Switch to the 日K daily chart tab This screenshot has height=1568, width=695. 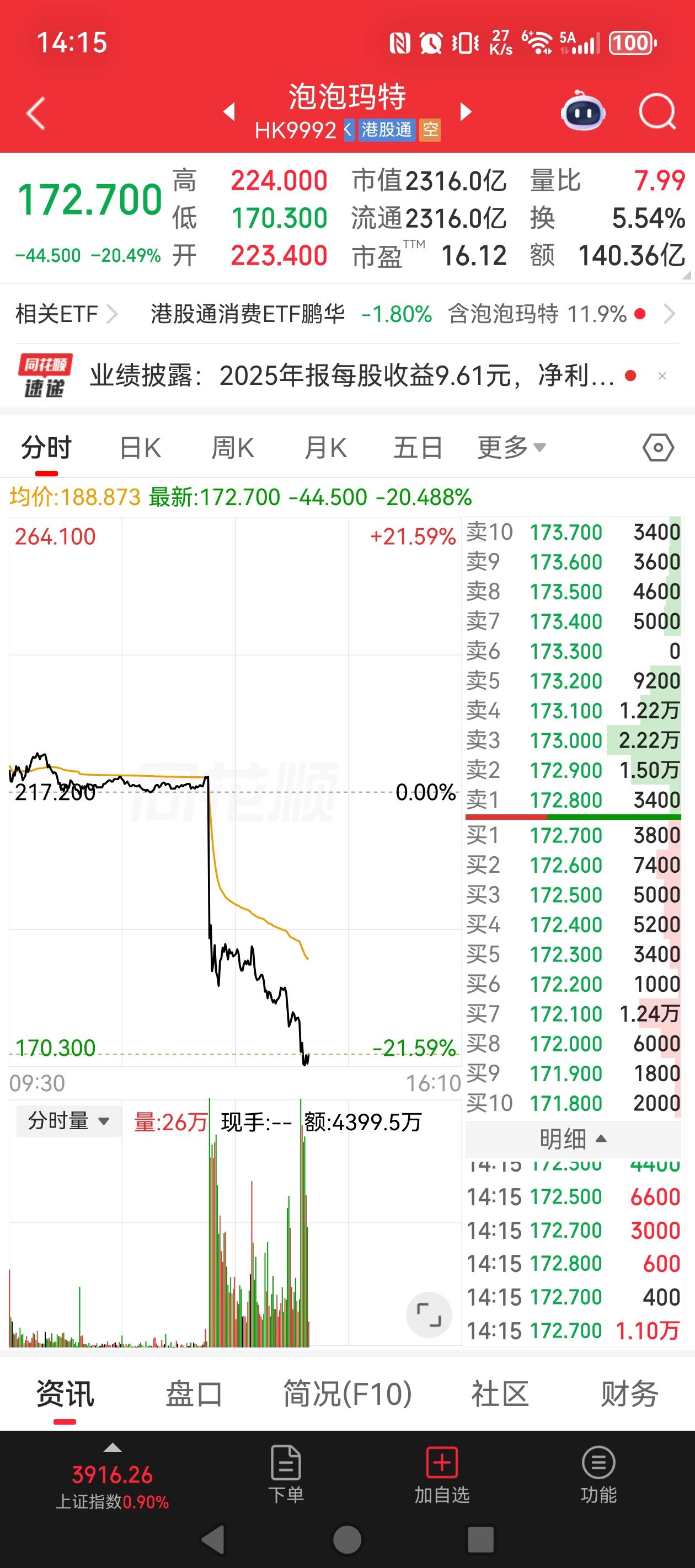[x=140, y=447]
